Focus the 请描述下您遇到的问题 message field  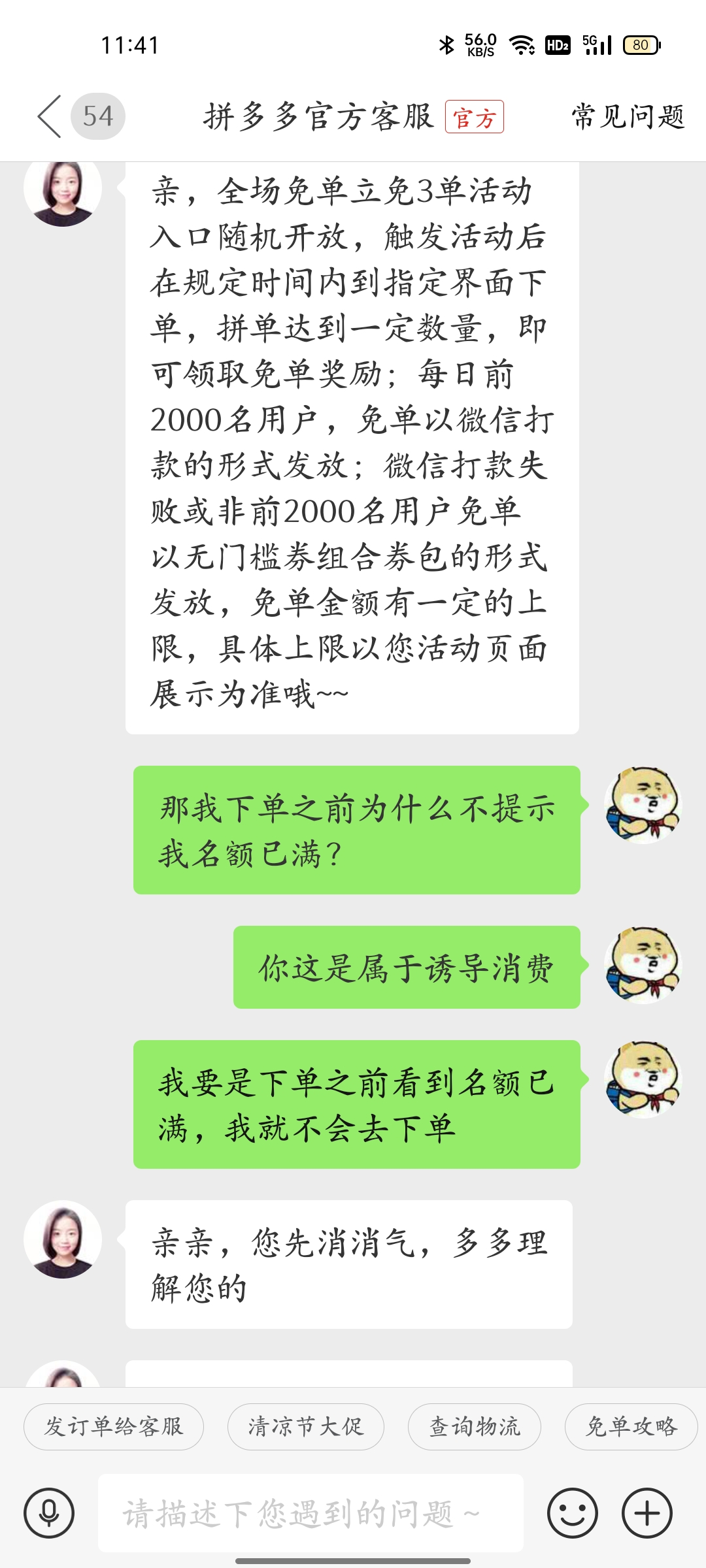point(311,1513)
